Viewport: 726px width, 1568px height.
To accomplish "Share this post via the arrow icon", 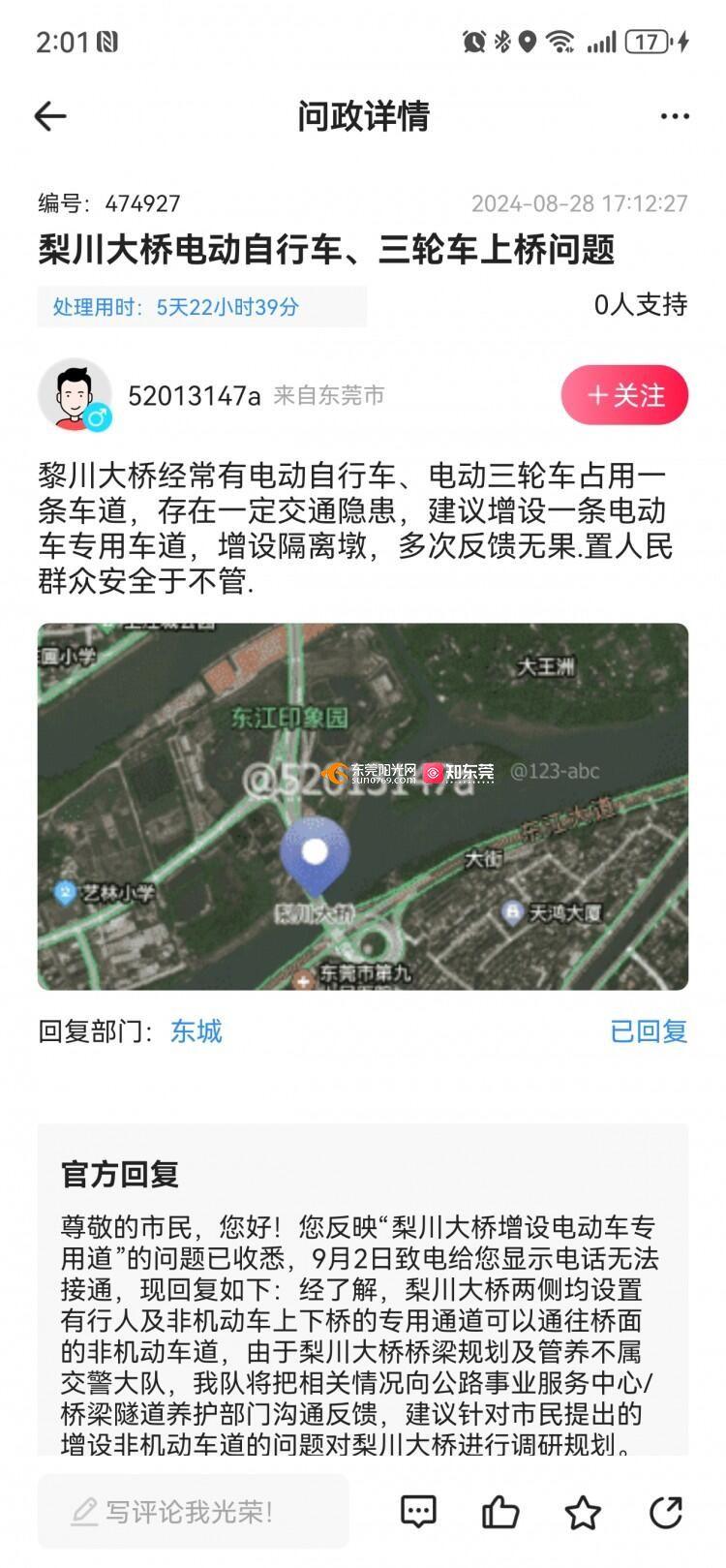I will tap(666, 1511).
